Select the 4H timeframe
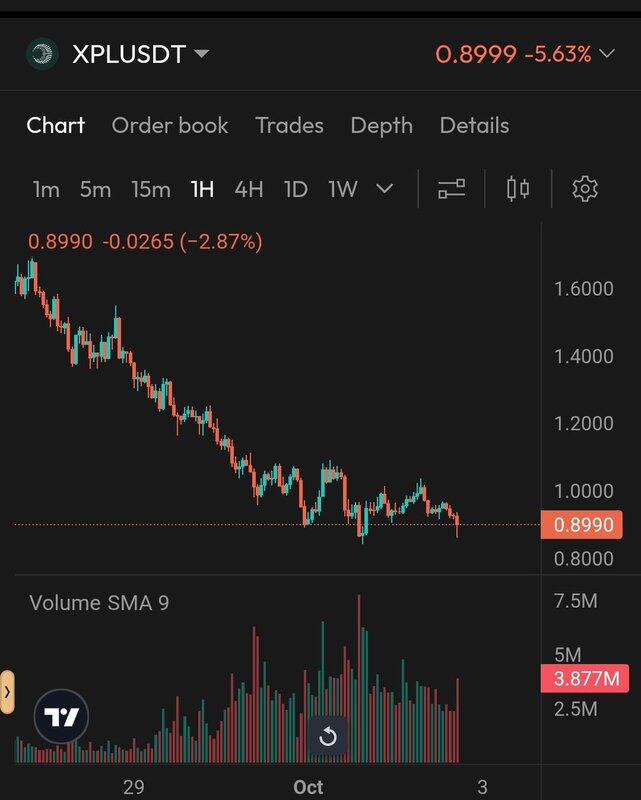Image resolution: width=641 pixels, height=800 pixels. click(x=248, y=189)
